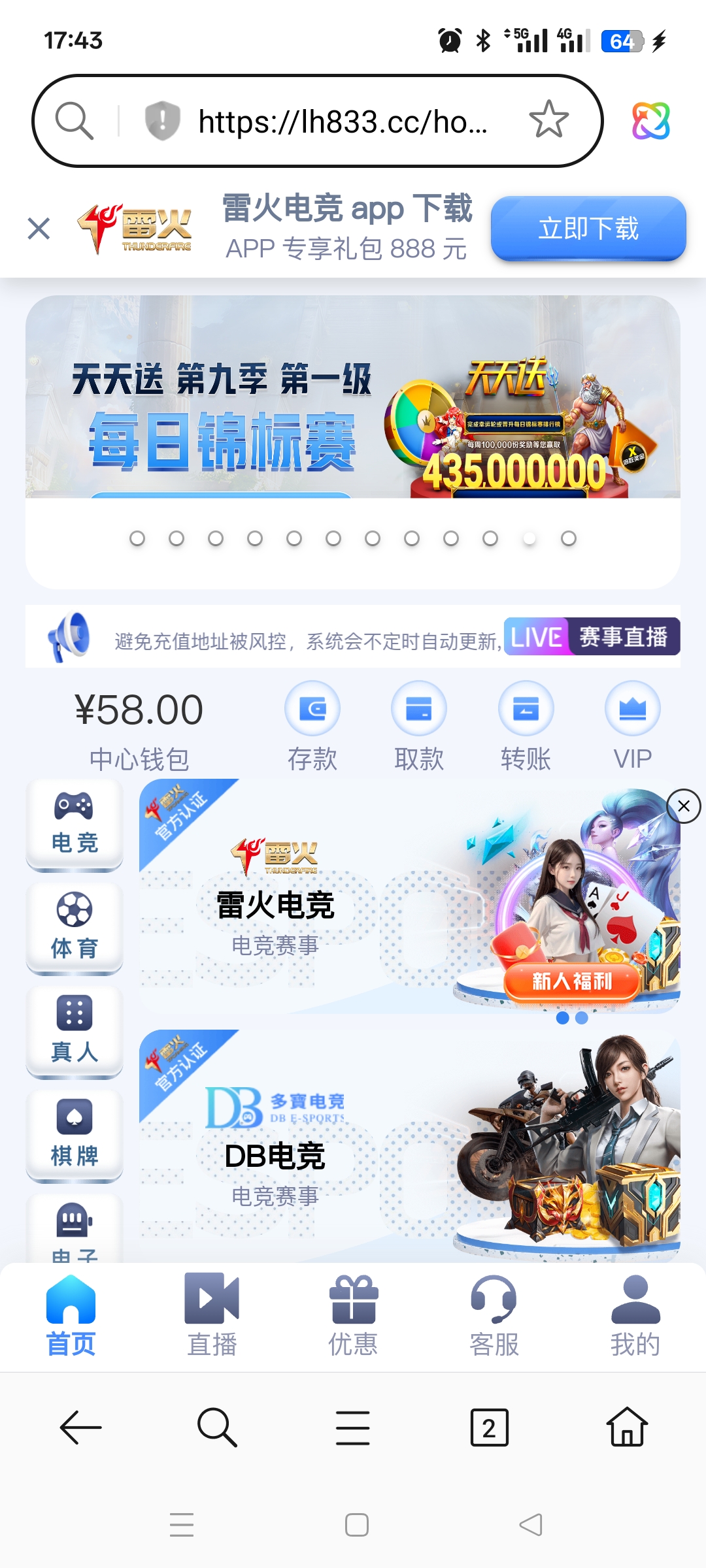Open 赛事直播 live button

pyautogui.click(x=592, y=636)
